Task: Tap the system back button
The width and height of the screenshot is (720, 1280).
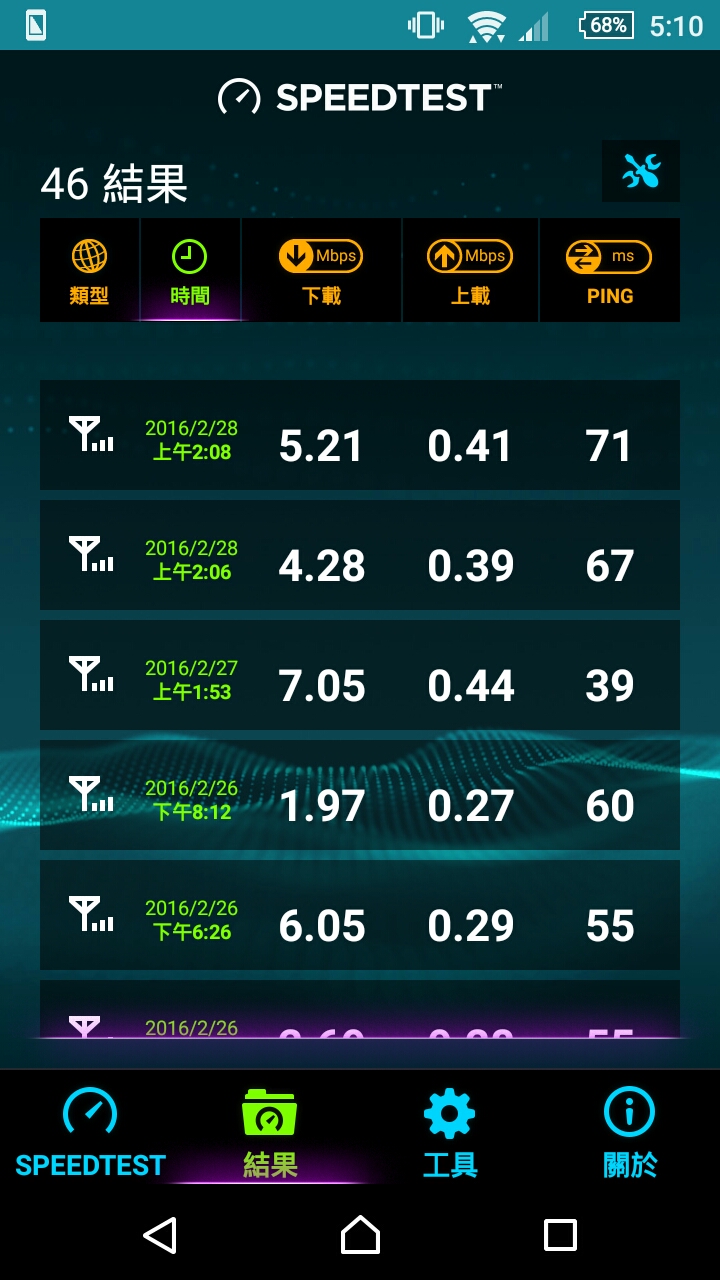Action: click(160, 1235)
